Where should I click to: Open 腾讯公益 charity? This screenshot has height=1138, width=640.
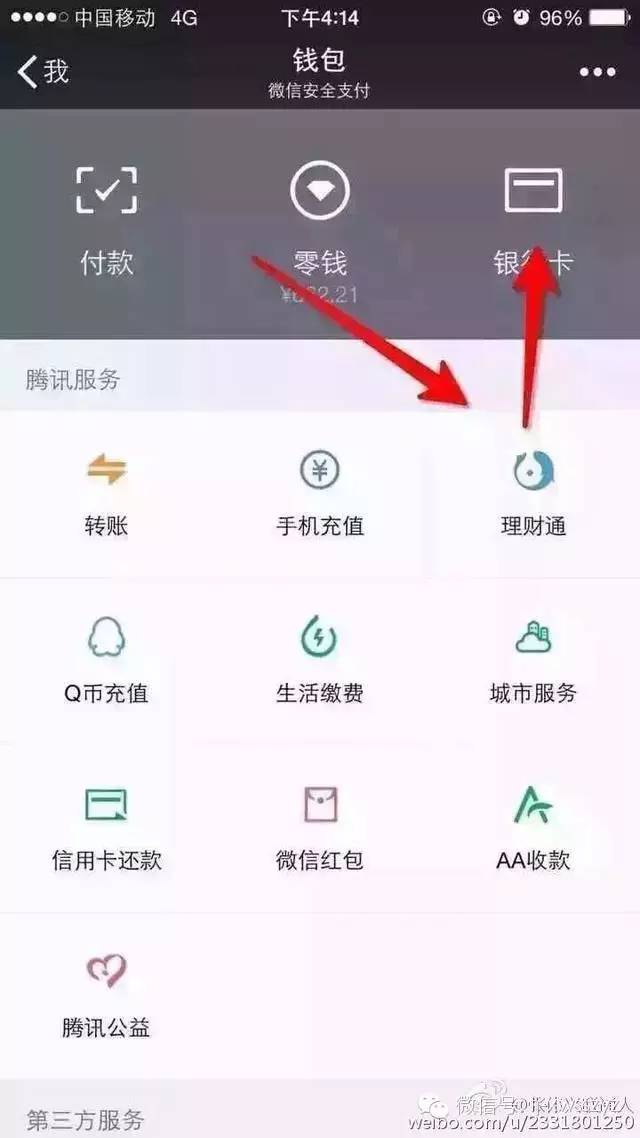[106, 994]
